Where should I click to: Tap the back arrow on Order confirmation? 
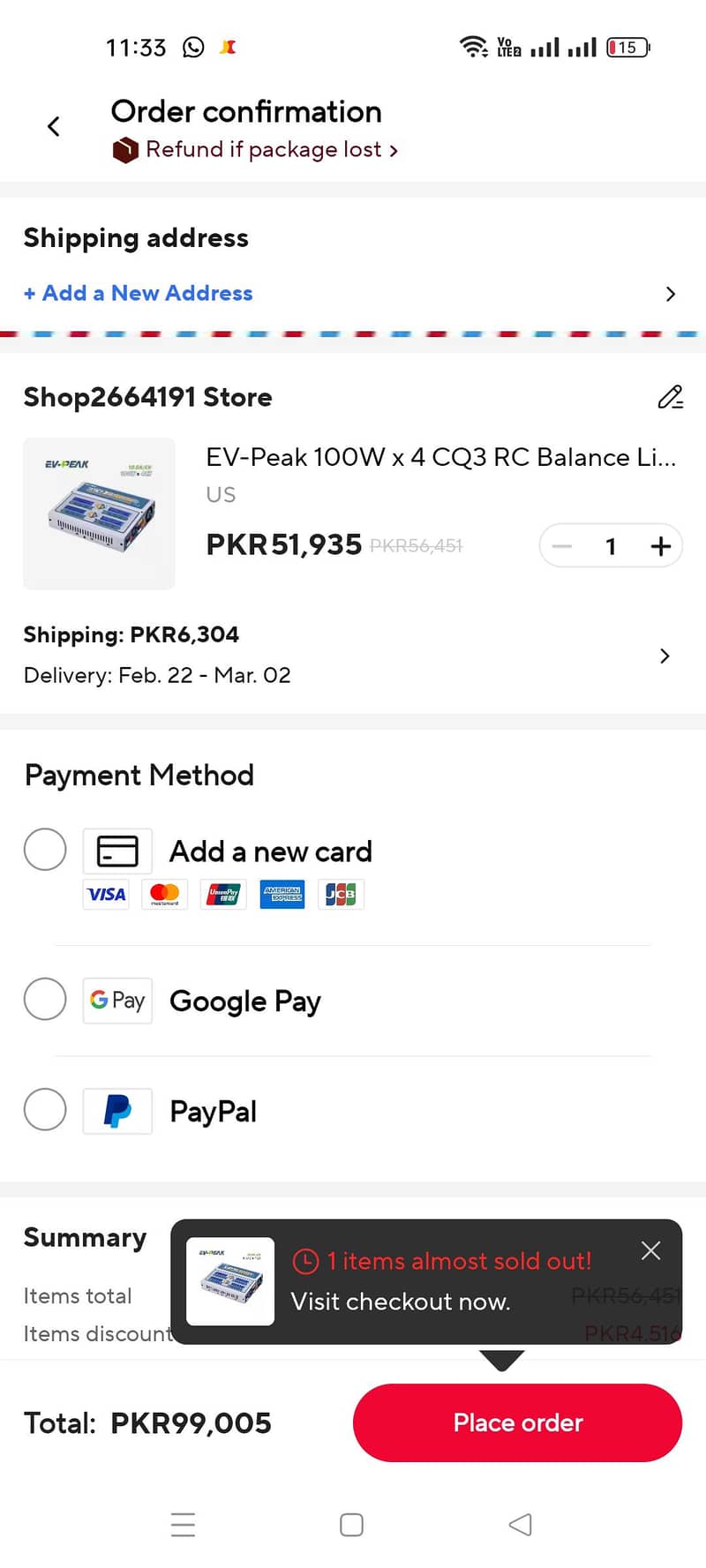pos(53,126)
